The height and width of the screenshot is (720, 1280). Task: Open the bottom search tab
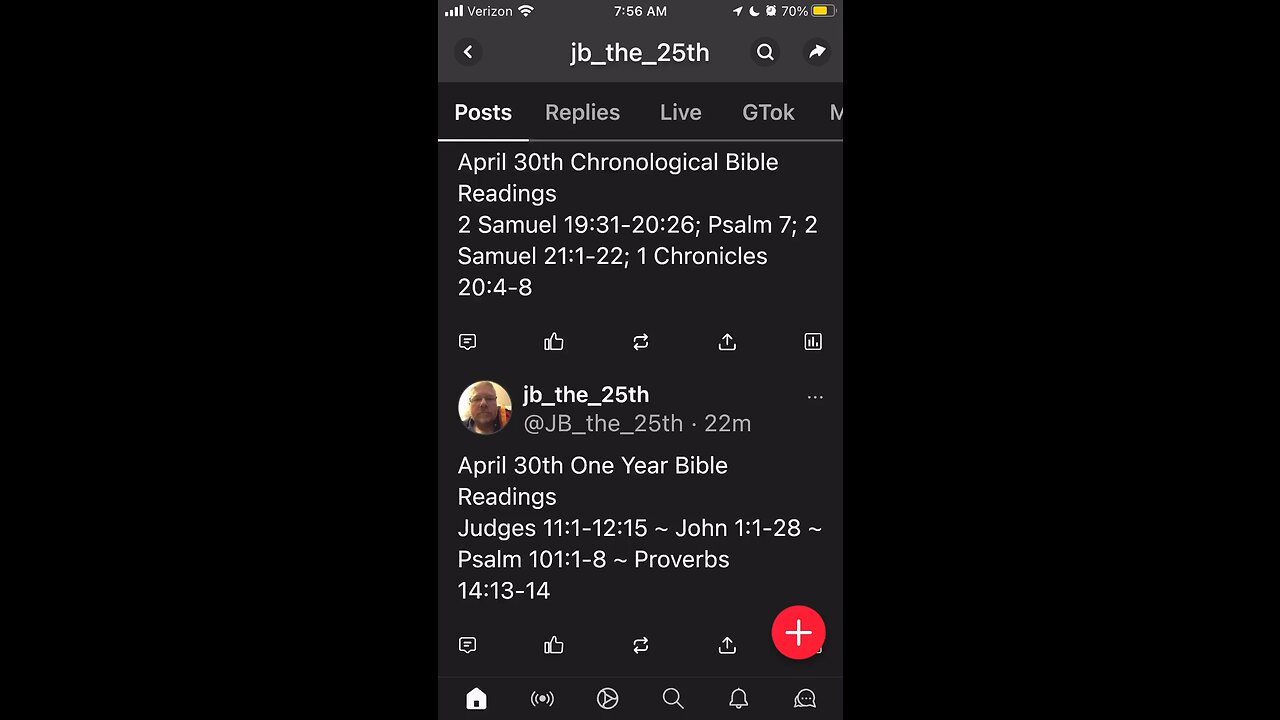673,699
